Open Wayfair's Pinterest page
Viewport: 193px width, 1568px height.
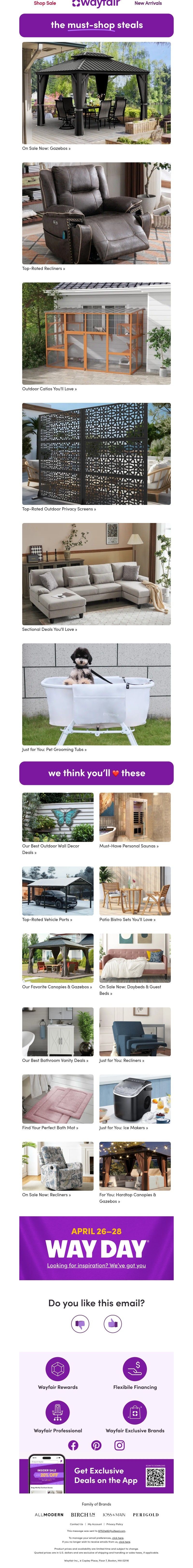point(96,1444)
